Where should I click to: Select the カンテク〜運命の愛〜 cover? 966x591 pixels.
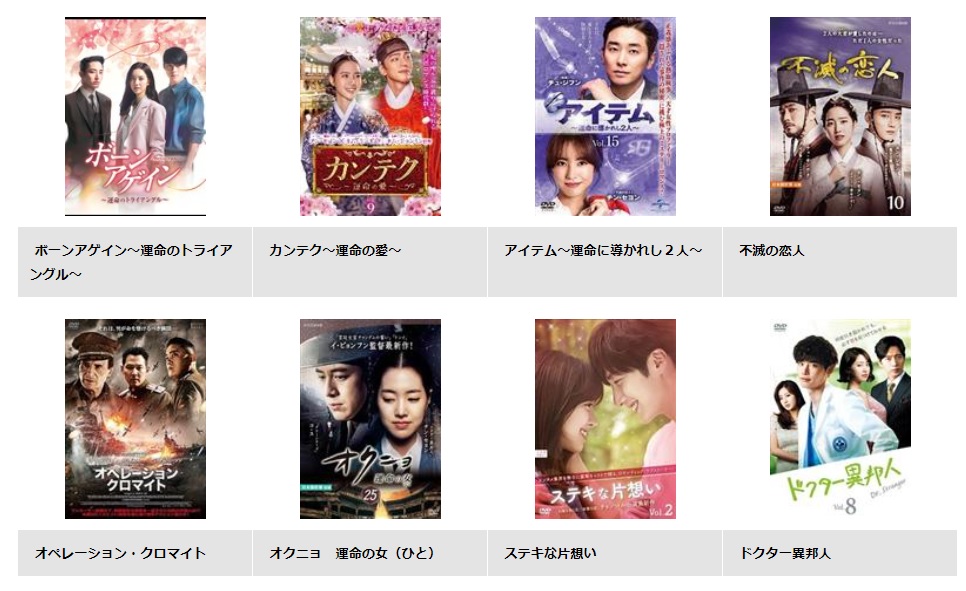[x=370, y=116]
